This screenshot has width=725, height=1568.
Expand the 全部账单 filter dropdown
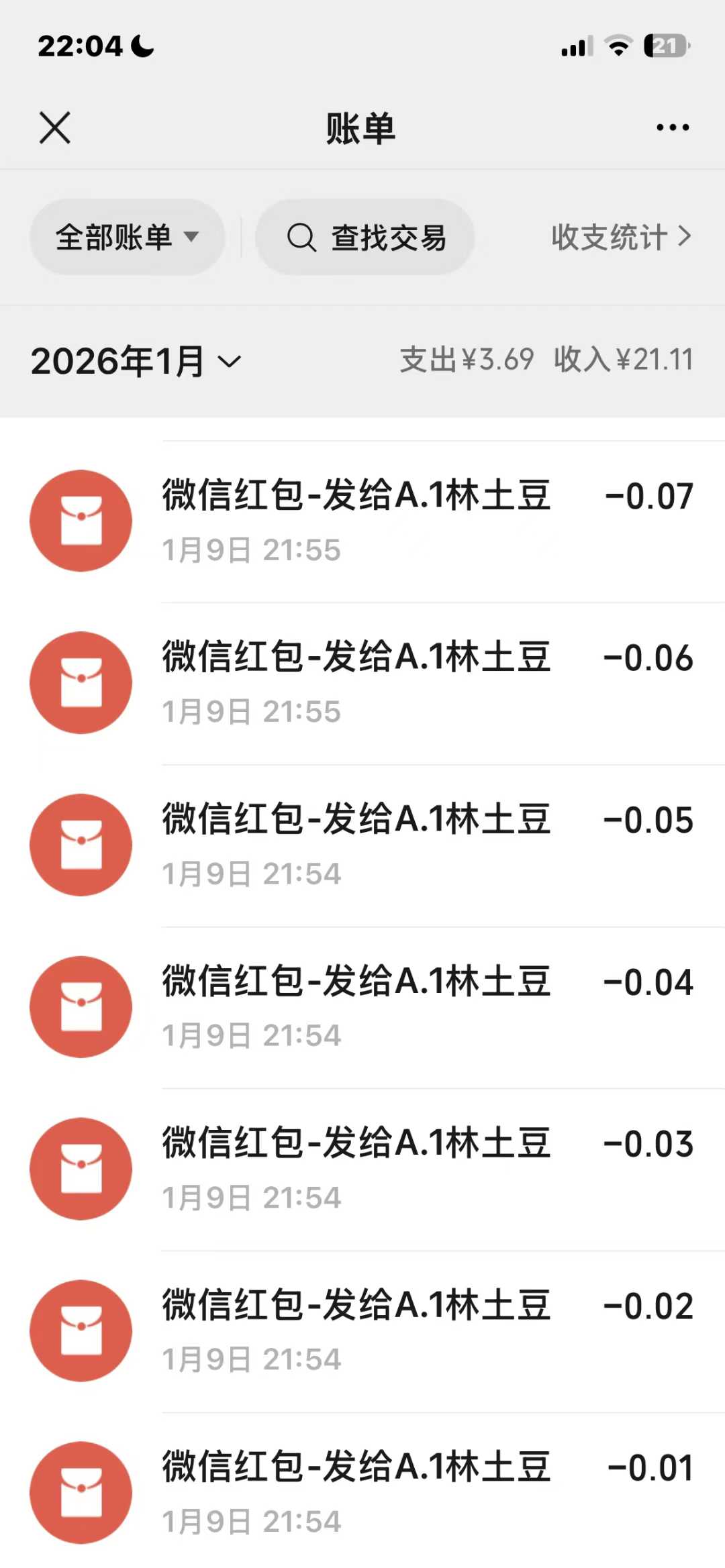click(x=127, y=237)
